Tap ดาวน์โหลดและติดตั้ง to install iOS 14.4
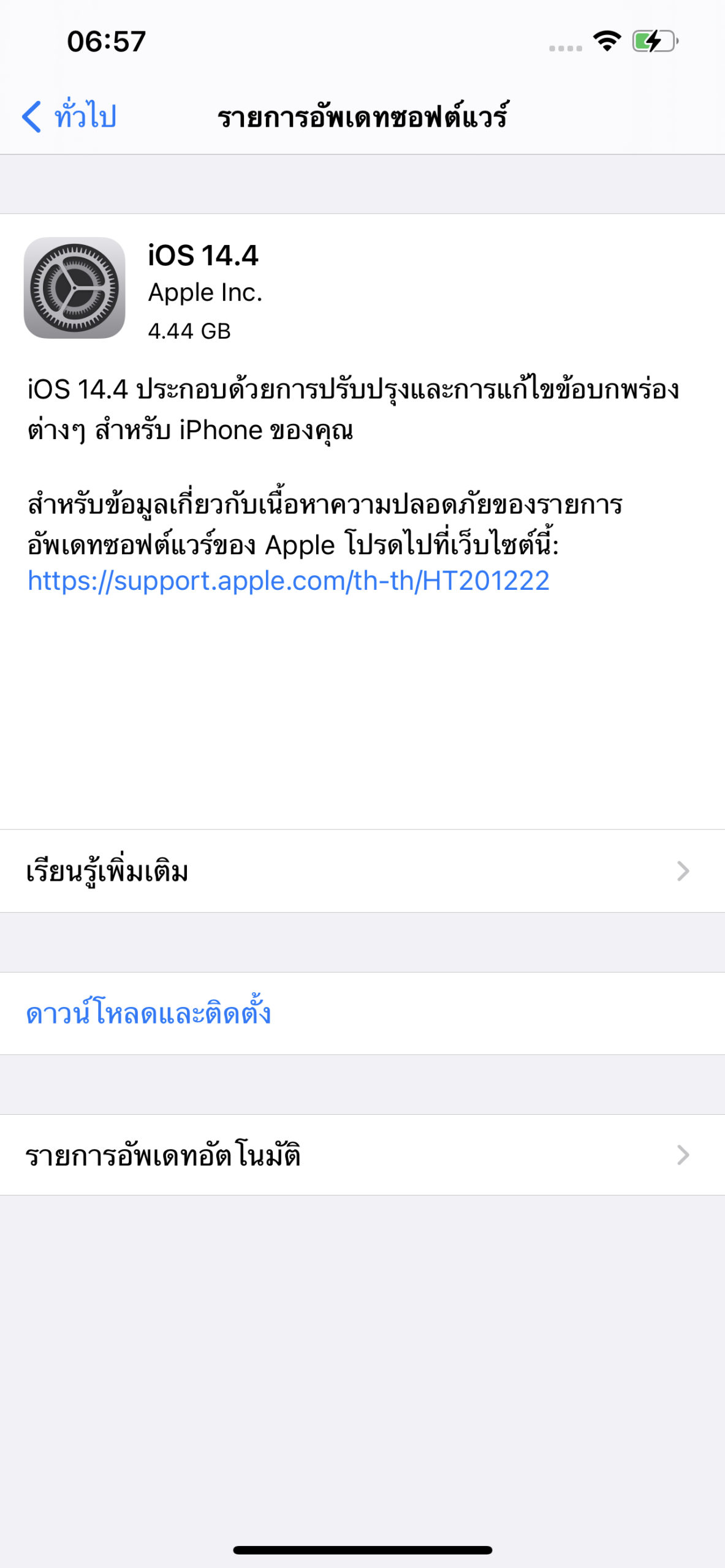 tap(148, 1014)
